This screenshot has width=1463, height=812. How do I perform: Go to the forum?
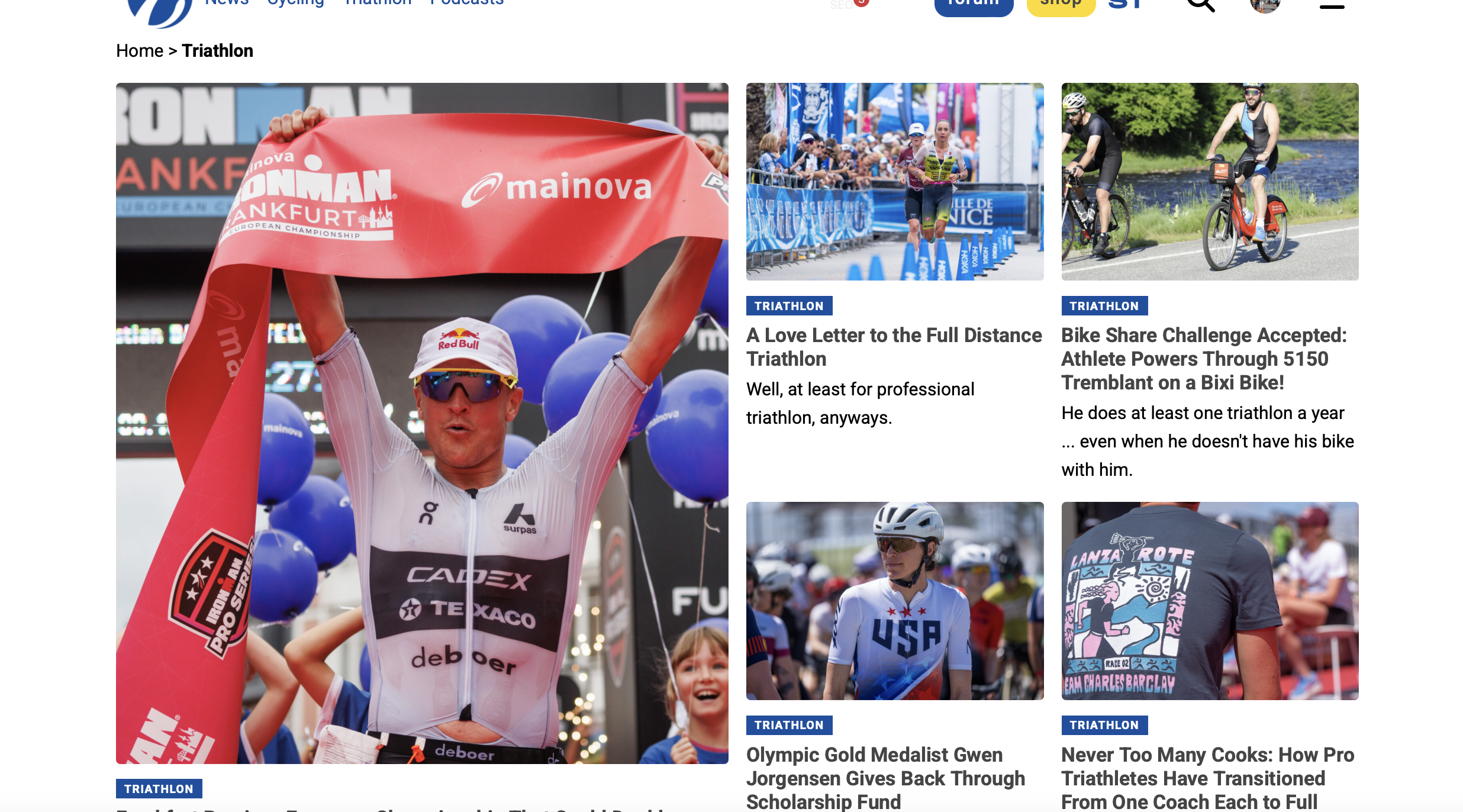[974, 5]
